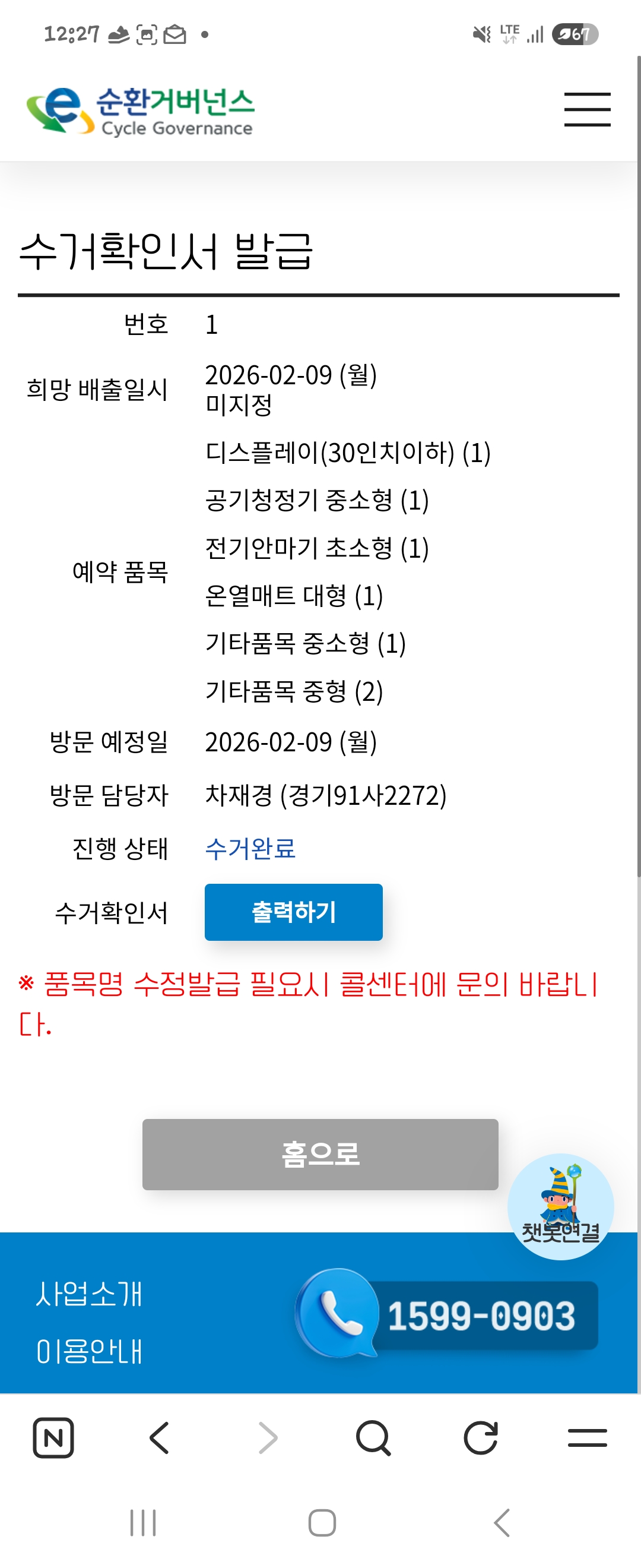Open the hamburger menu
The width and height of the screenshot is (641, 1568).
pos(587,109)
